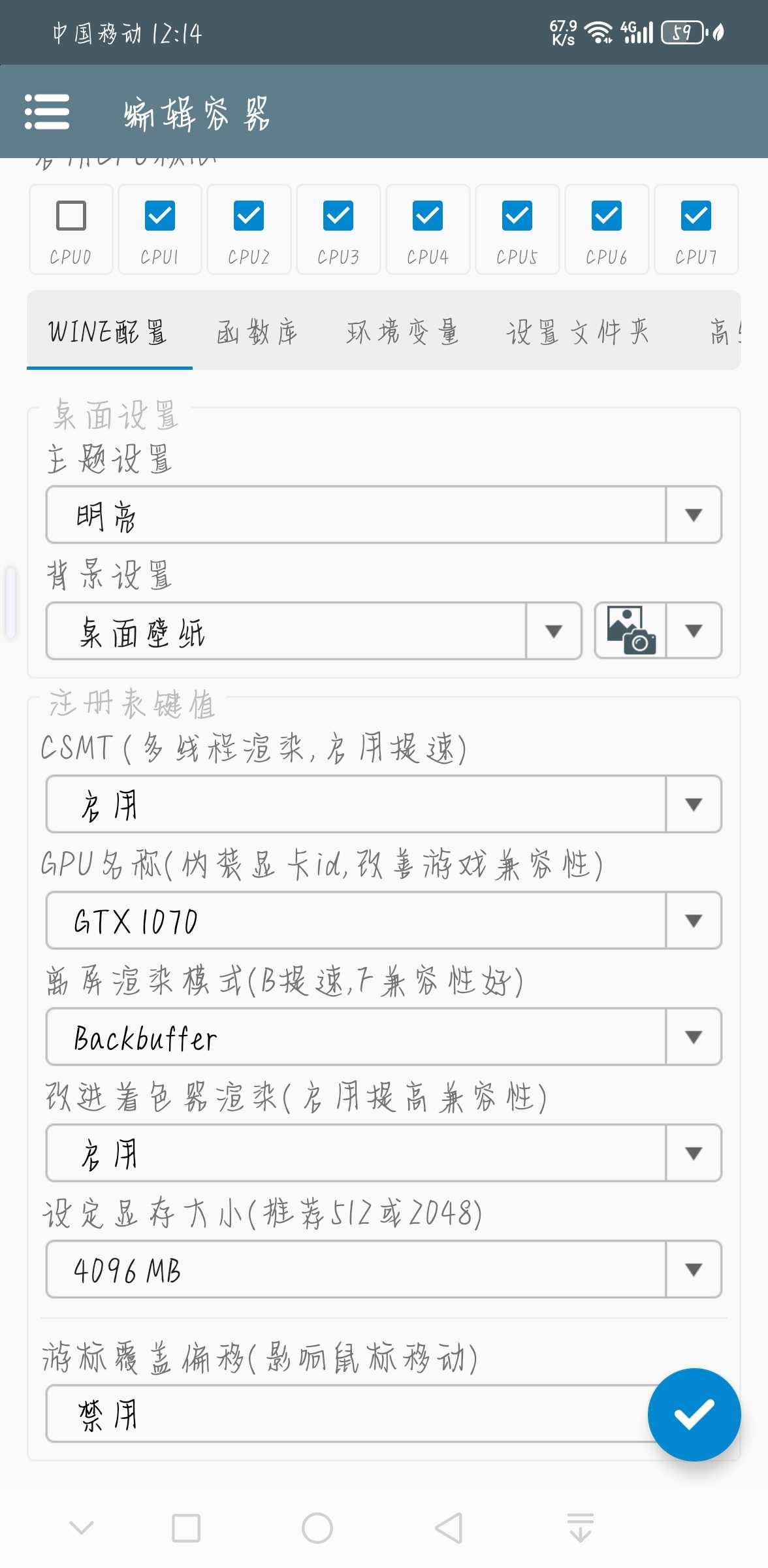Confirm changes with the blue checkmark button

694,1414
